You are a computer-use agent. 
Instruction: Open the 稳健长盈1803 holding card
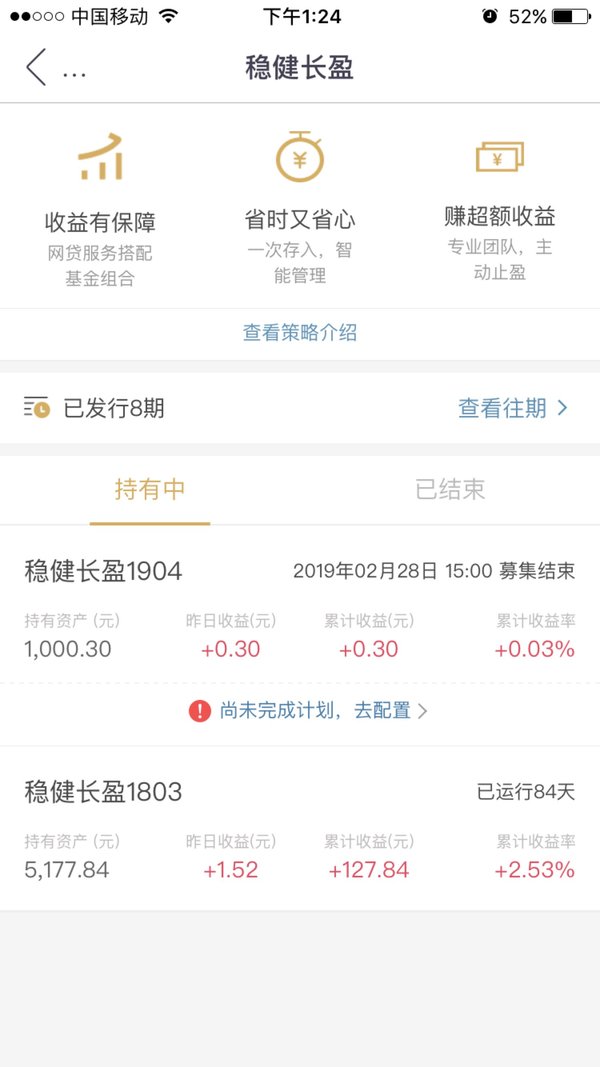(x=300, y=829)
